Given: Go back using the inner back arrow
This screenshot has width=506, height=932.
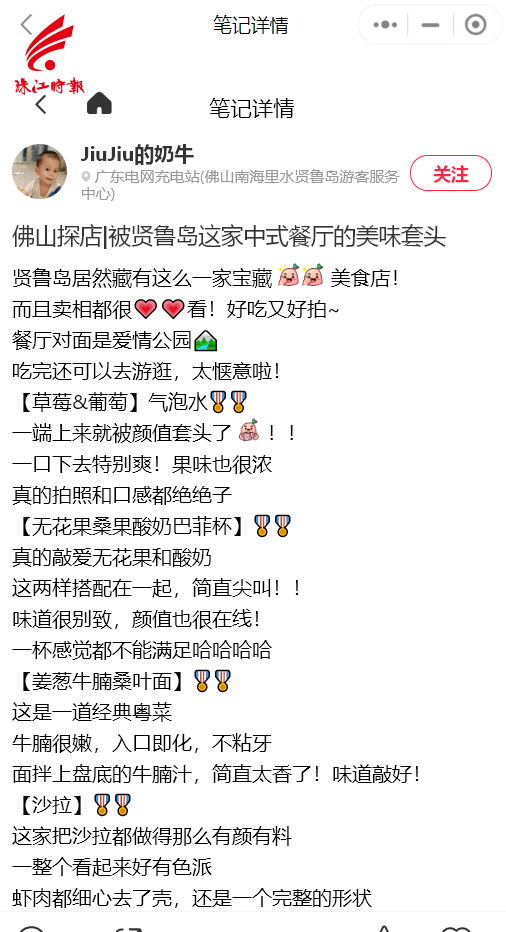Looking at the screenshot, I should tap(40, 104).
